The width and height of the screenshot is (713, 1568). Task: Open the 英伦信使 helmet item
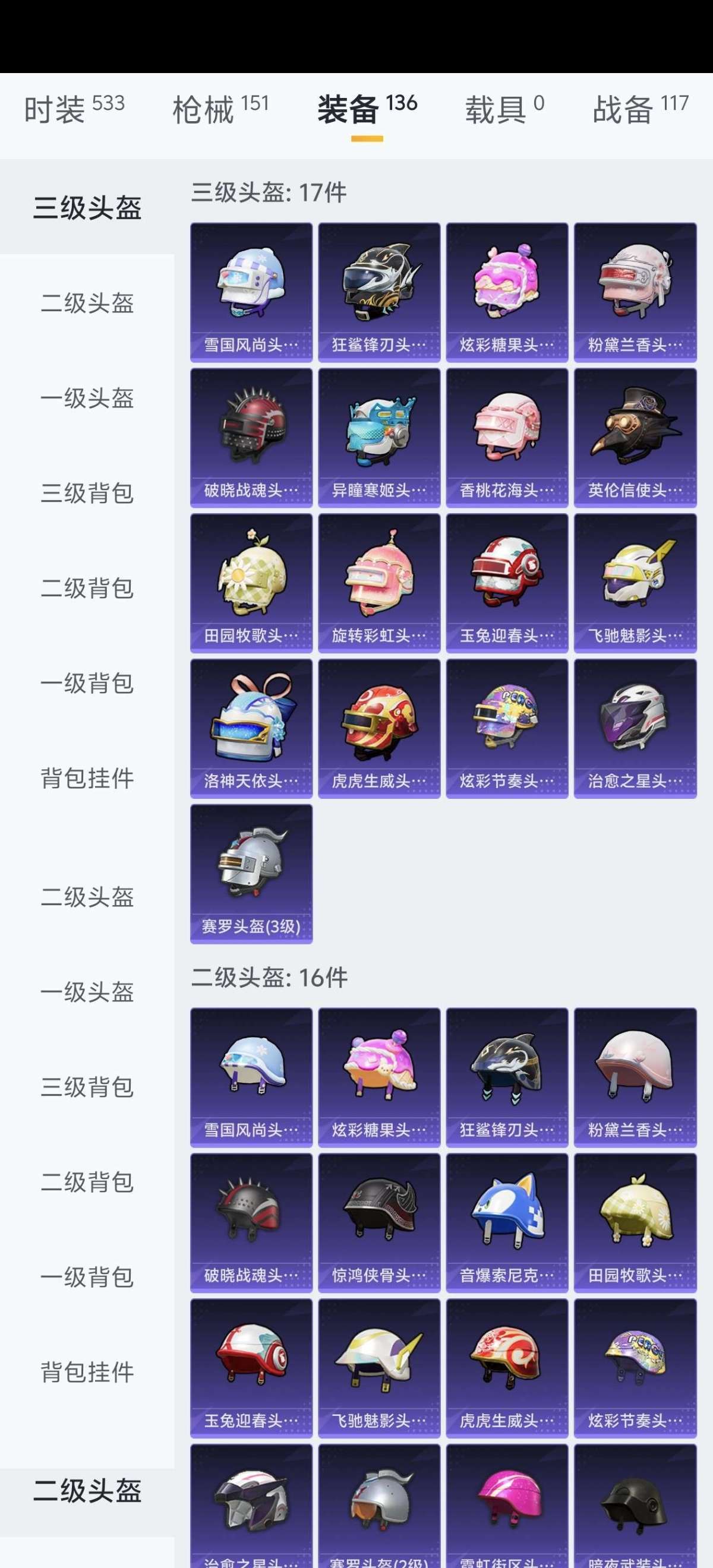(x=635, y=438)
